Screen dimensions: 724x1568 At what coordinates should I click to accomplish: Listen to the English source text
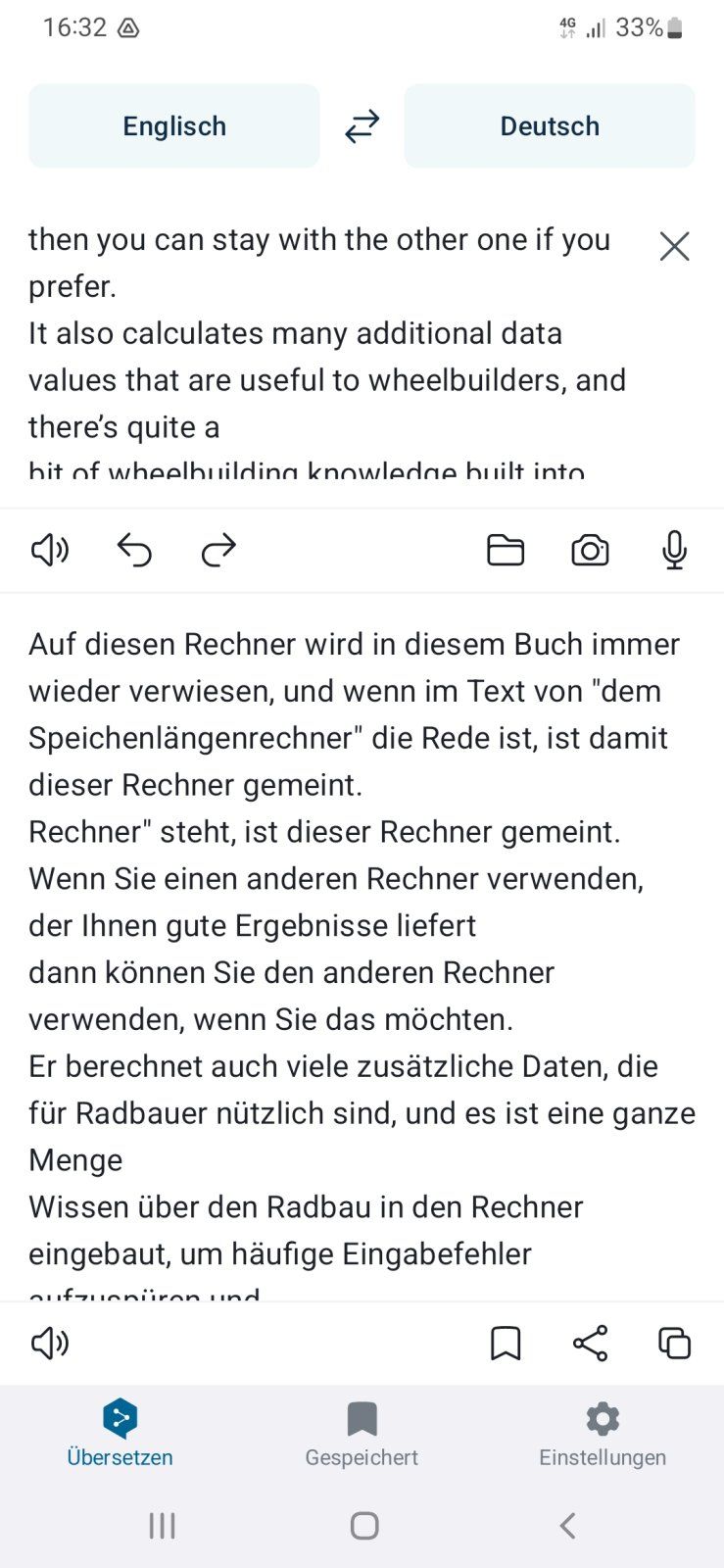pyautogui.click(x=50, y=550)
